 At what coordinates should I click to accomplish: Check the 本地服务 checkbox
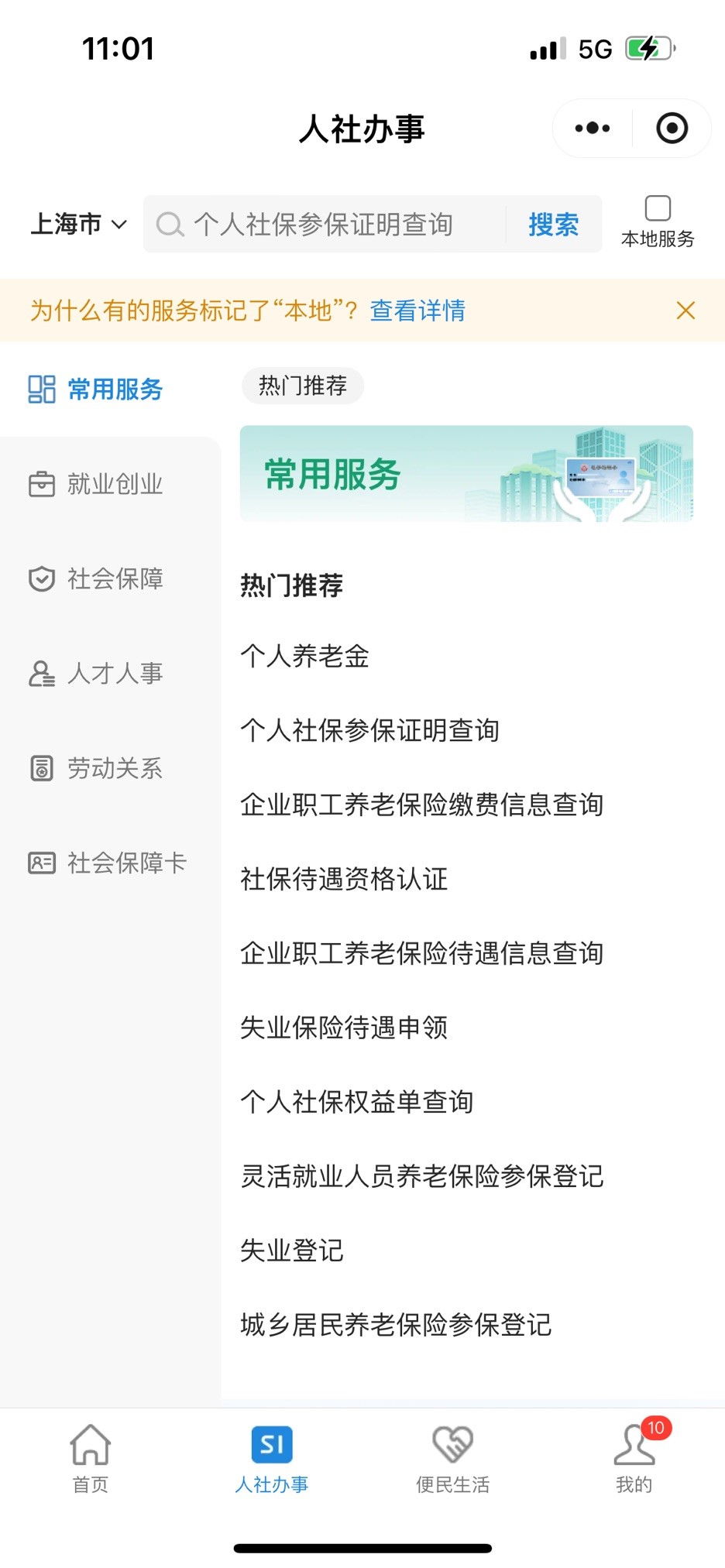658,209
